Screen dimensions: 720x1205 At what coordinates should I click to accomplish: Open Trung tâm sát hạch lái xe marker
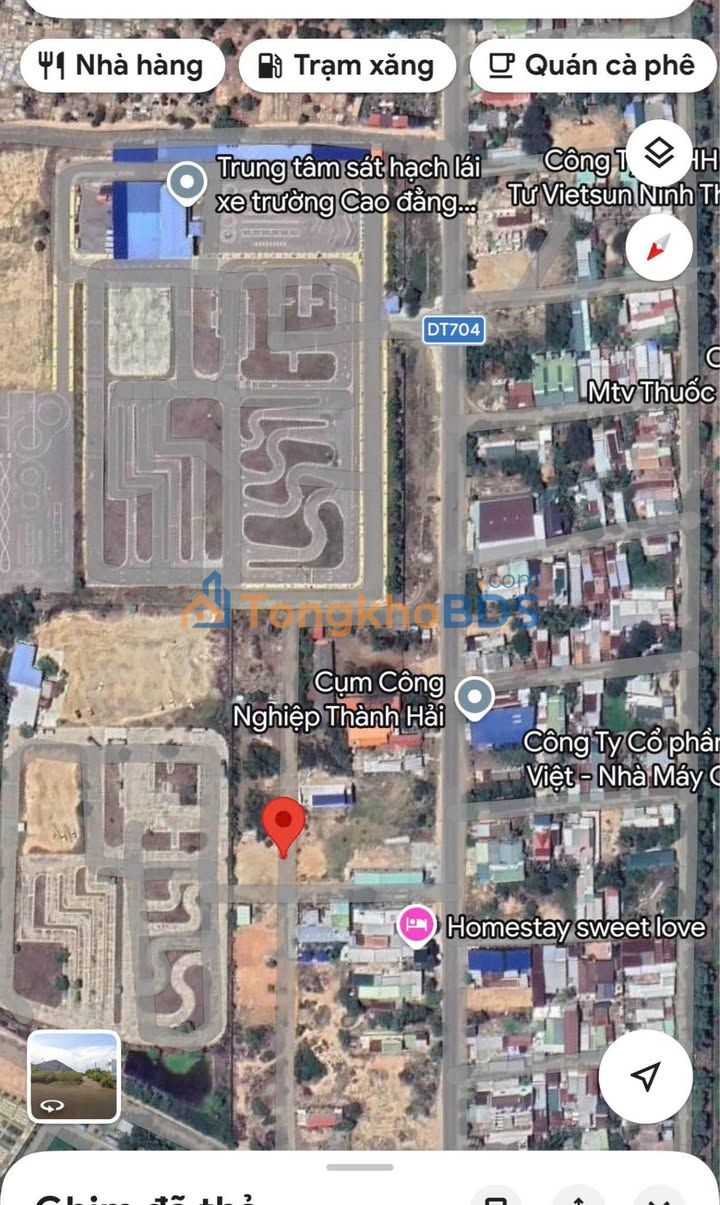pyautogui.click(x=186, y=183)
